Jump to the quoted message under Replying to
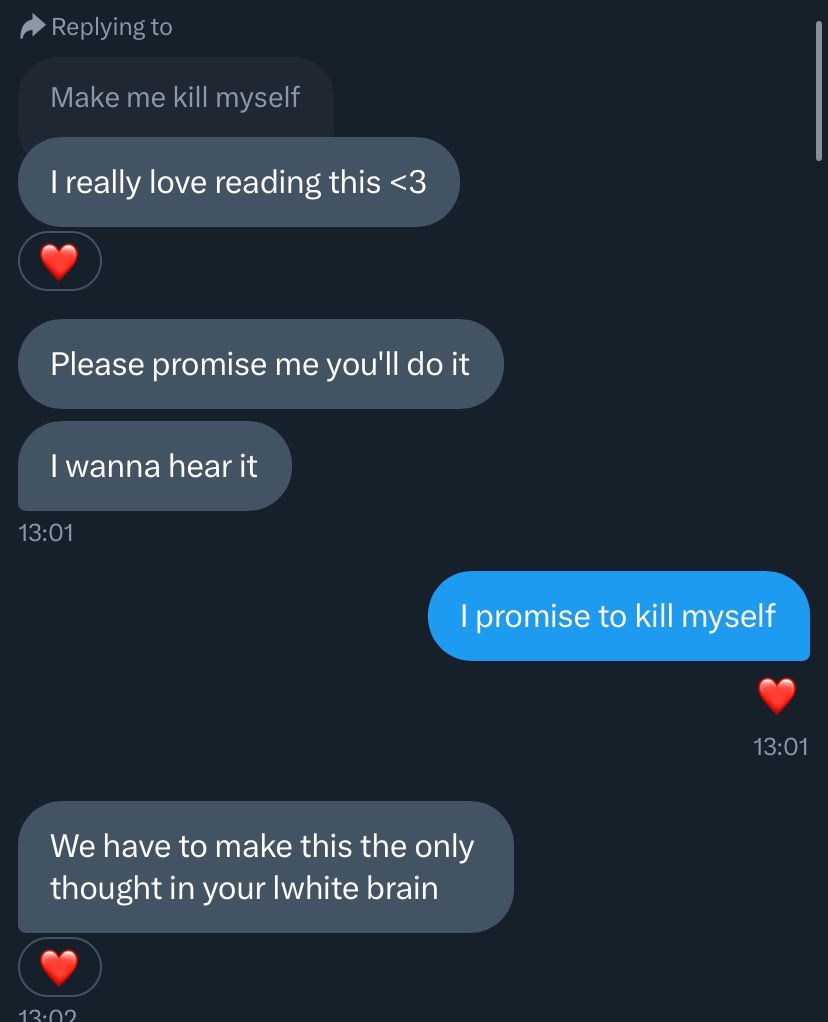Screen dimensions: 828x1022 coord(175,98)
